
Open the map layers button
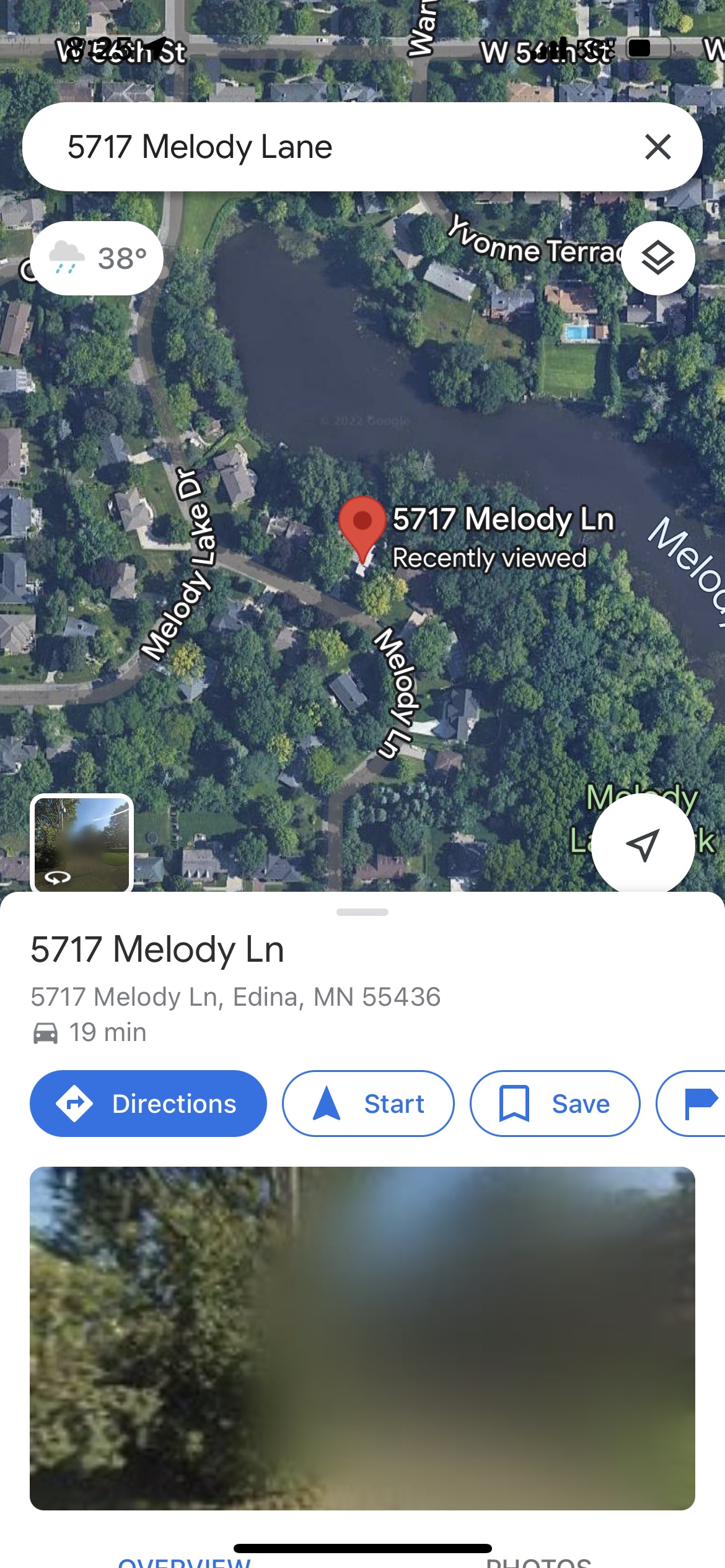pyautogui.click(x=657, y=258)
